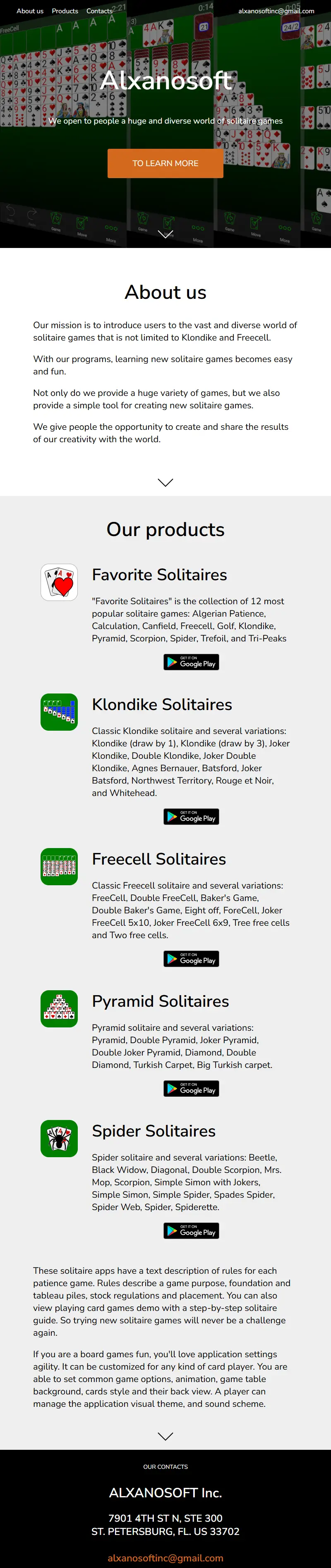Tap the down chevron below About us
The height and width of the screenshot is (1568, 331).
(x=165, y=482)
